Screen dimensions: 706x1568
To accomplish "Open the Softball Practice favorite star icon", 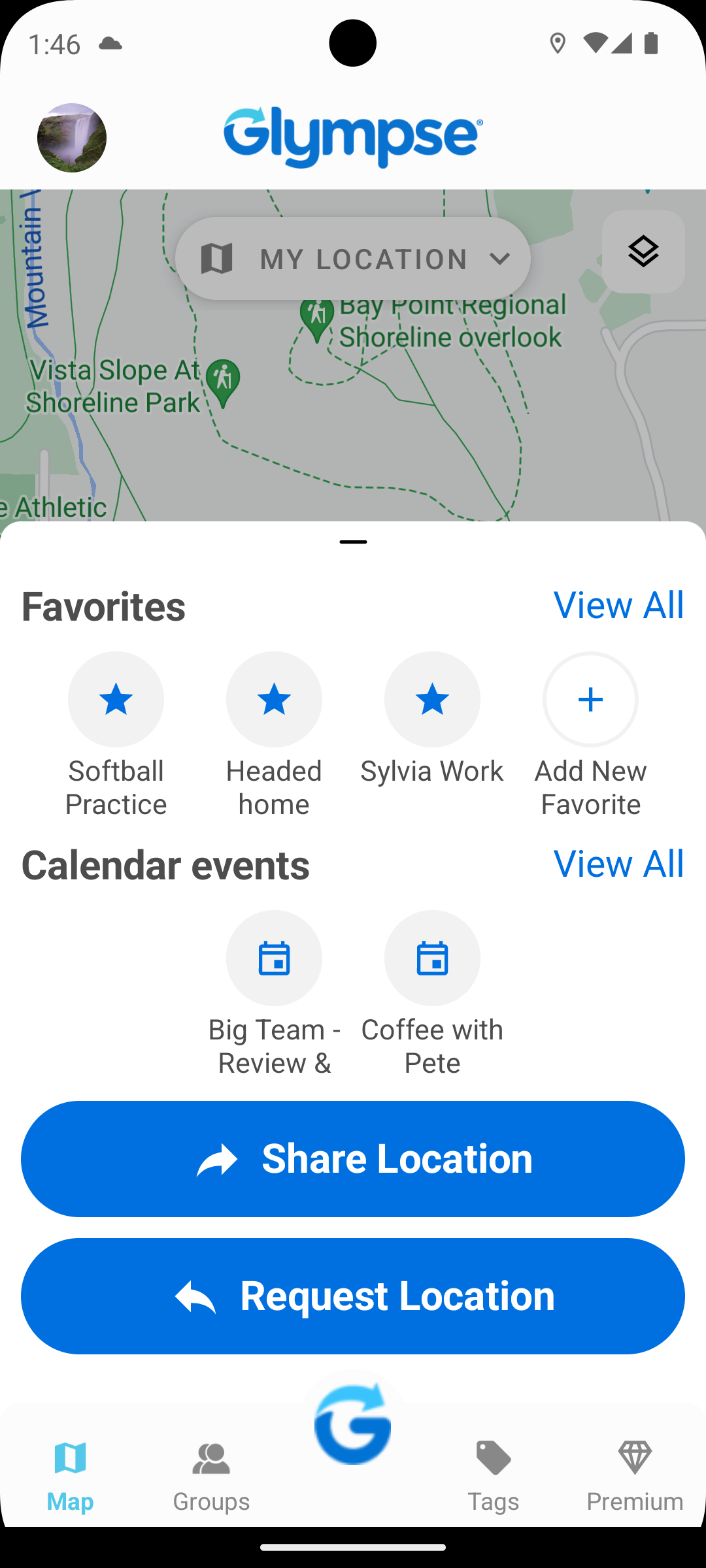I will pos(116,699).
